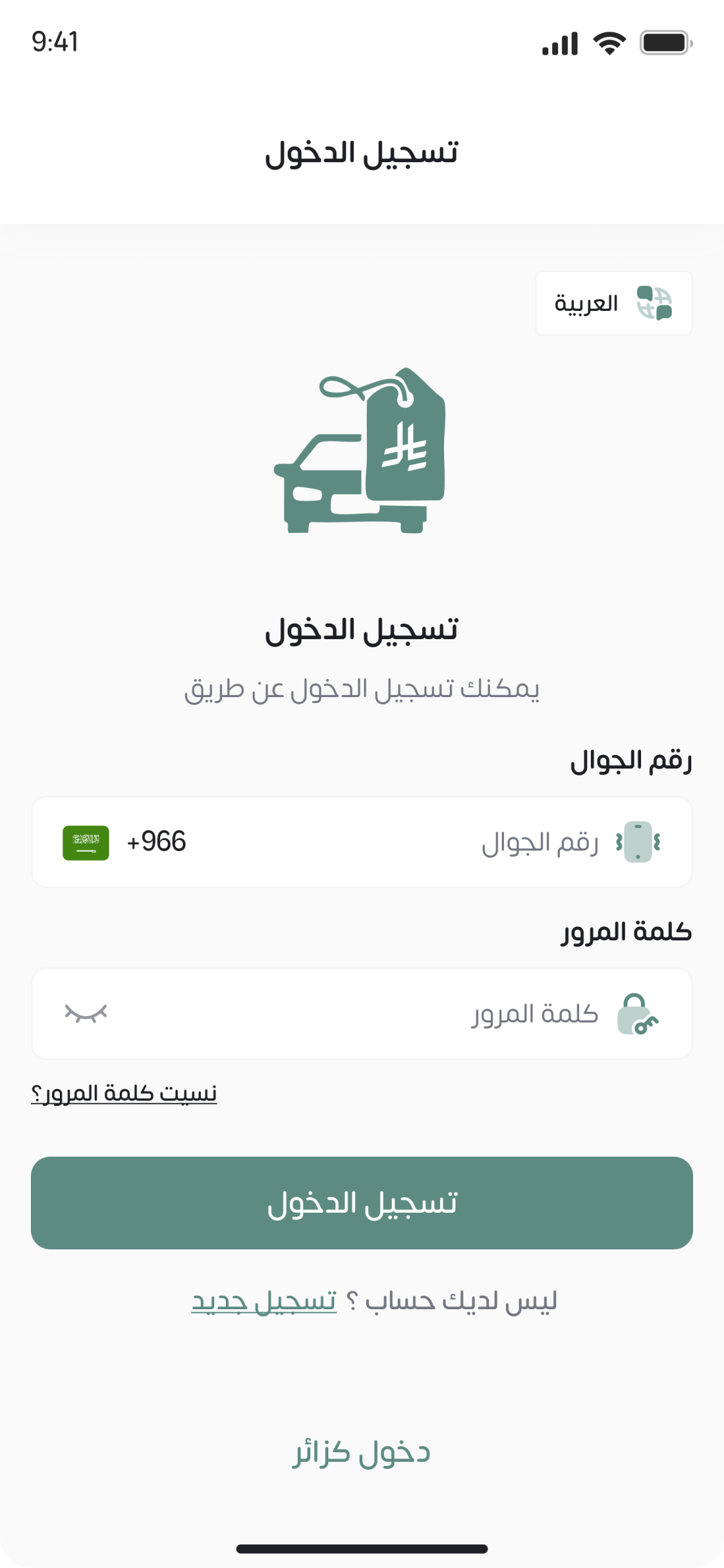724x1568 pixels.
Task: Focus the كلمة المرور password field
Action: coord(386,1014)
